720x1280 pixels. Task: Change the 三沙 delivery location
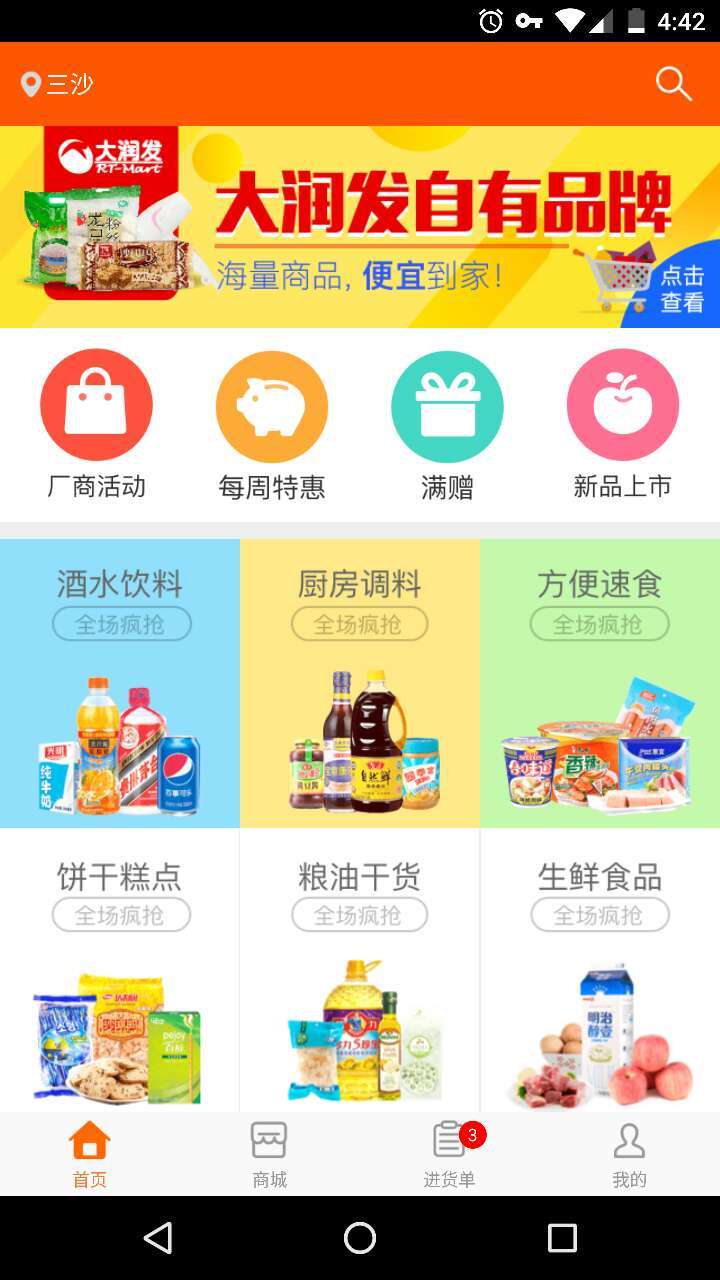[58, 84]
